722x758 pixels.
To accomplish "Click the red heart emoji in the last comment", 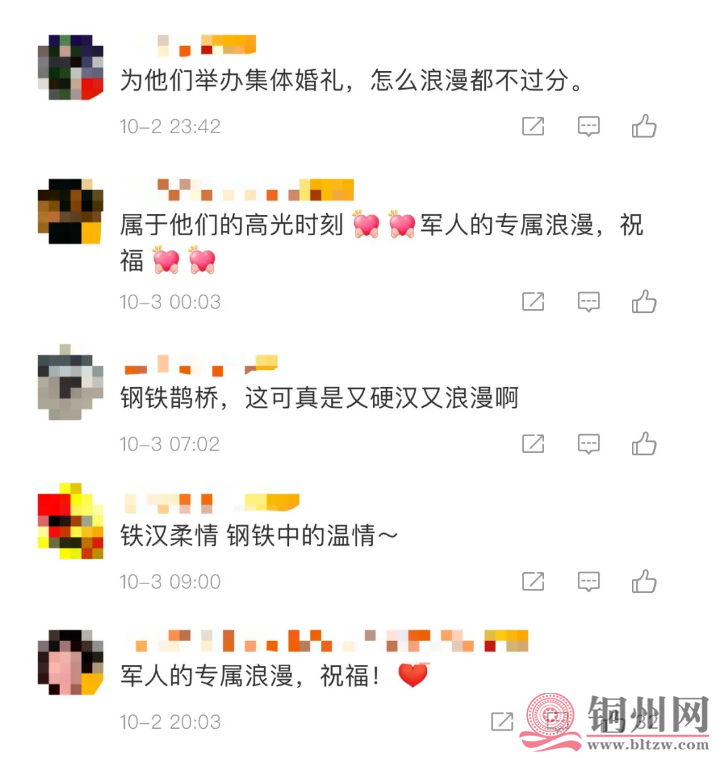I will [414, 675].
